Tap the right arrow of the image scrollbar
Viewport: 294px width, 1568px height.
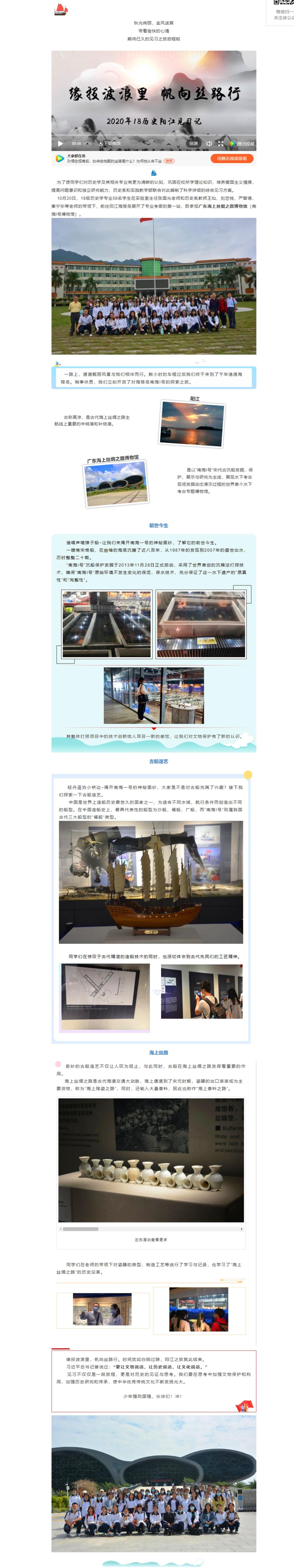(x=242, y=1229)
